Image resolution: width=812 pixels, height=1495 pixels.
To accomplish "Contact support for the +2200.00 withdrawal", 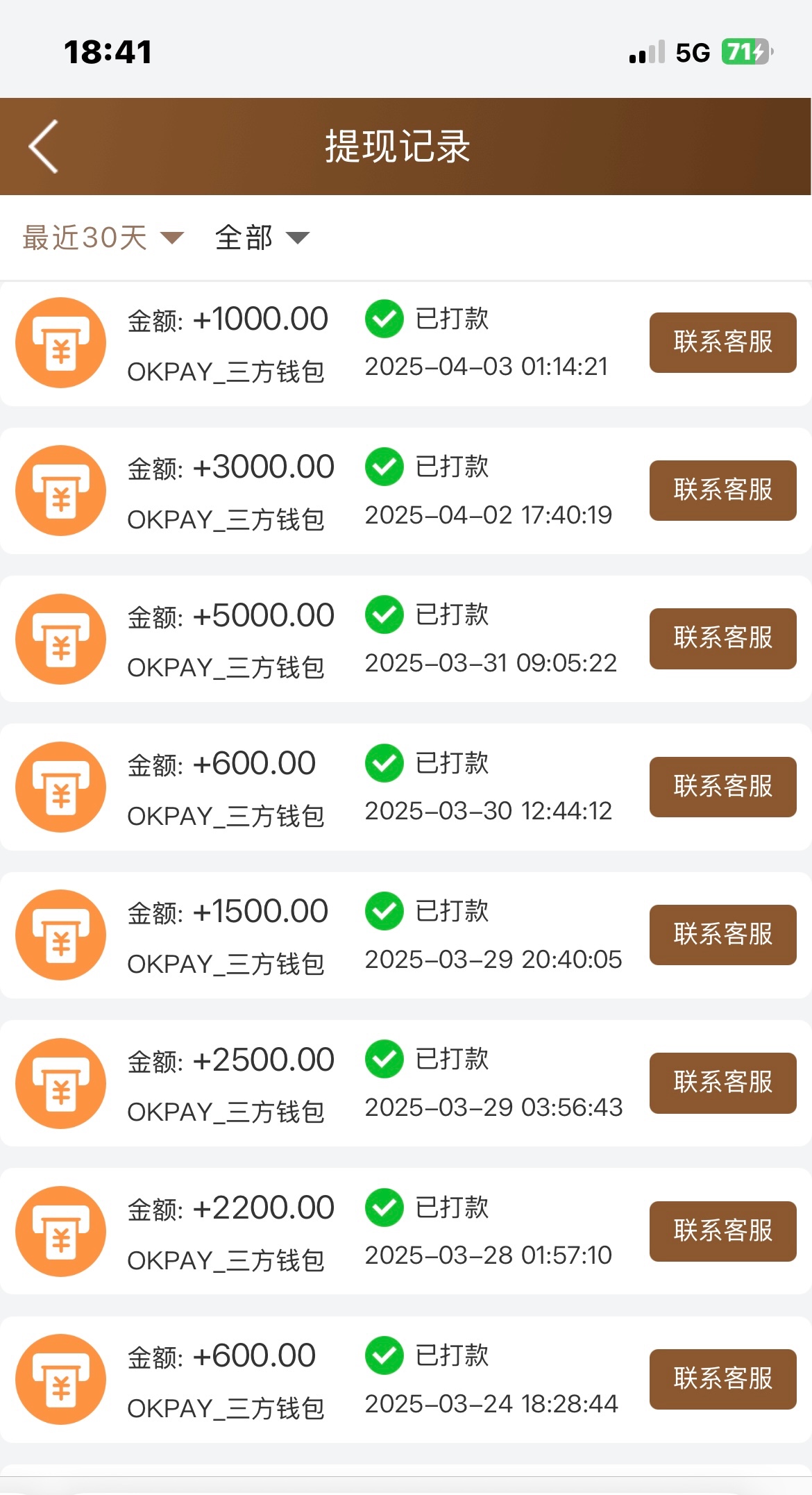I will (x=722, y=1231).
